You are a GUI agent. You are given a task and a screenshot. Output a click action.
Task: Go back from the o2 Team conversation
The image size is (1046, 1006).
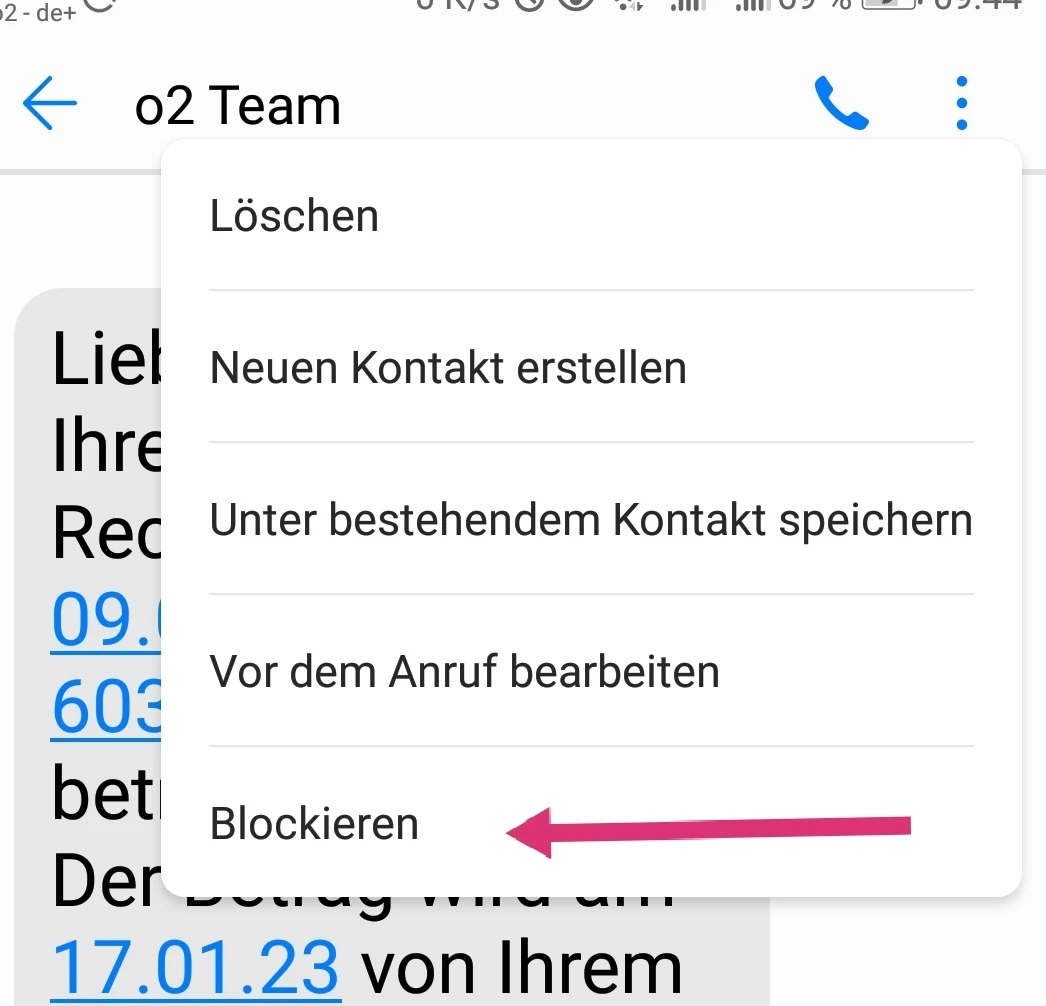(x=49, y=104)
